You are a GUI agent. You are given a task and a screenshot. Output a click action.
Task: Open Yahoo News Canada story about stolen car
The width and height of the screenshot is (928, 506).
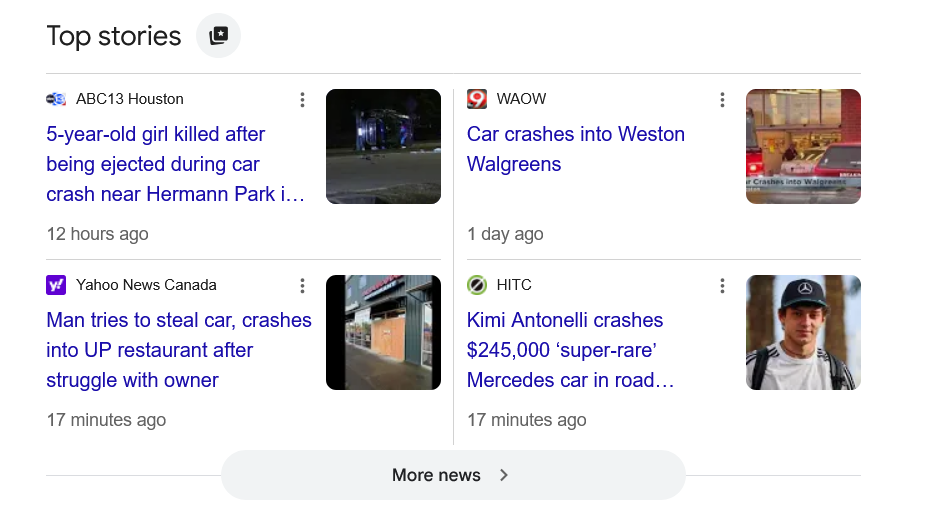pyautogui.click(x=178, y=350)
